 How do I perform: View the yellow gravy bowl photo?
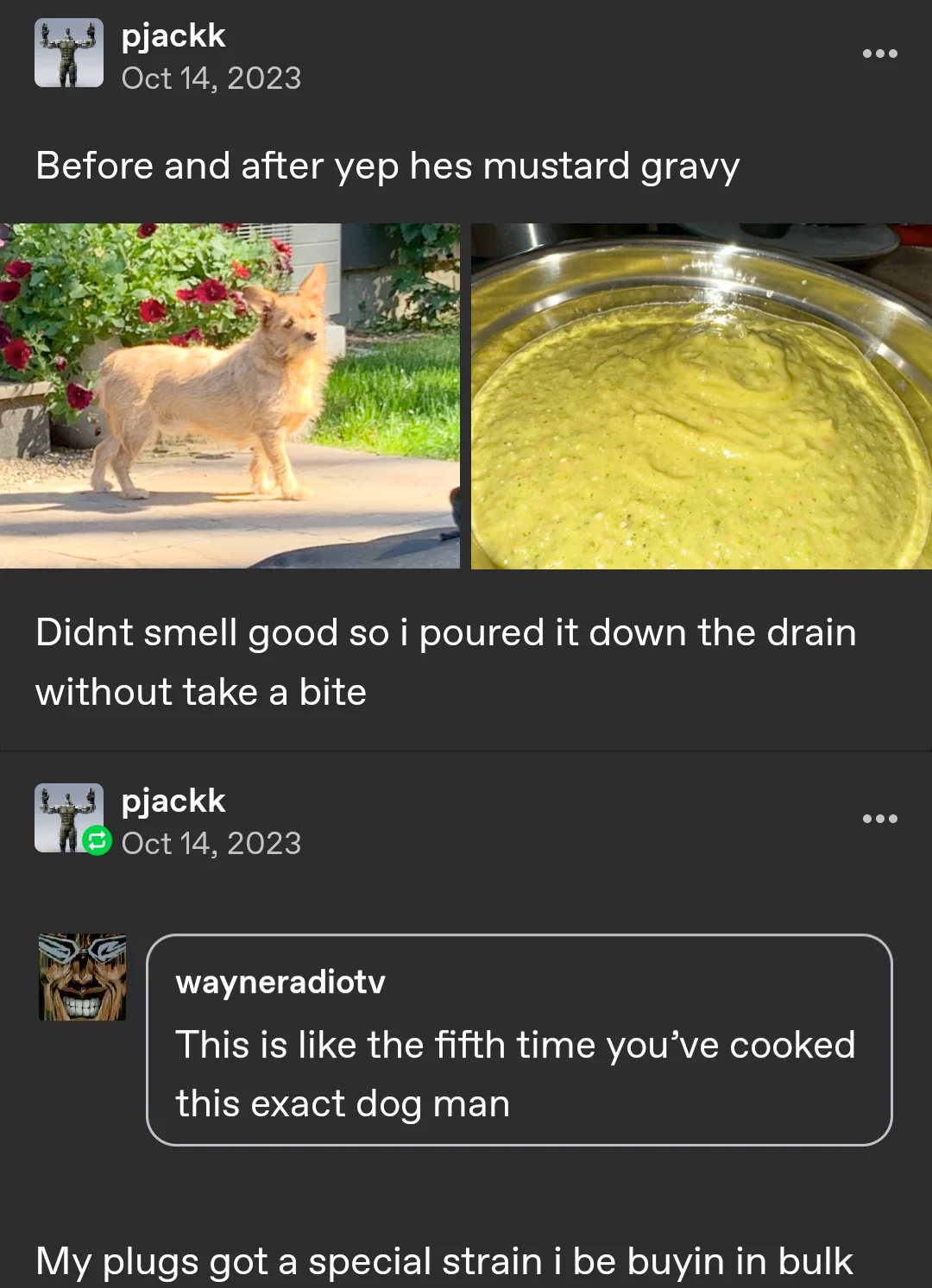pyautogui.click(x=701, y=396)
